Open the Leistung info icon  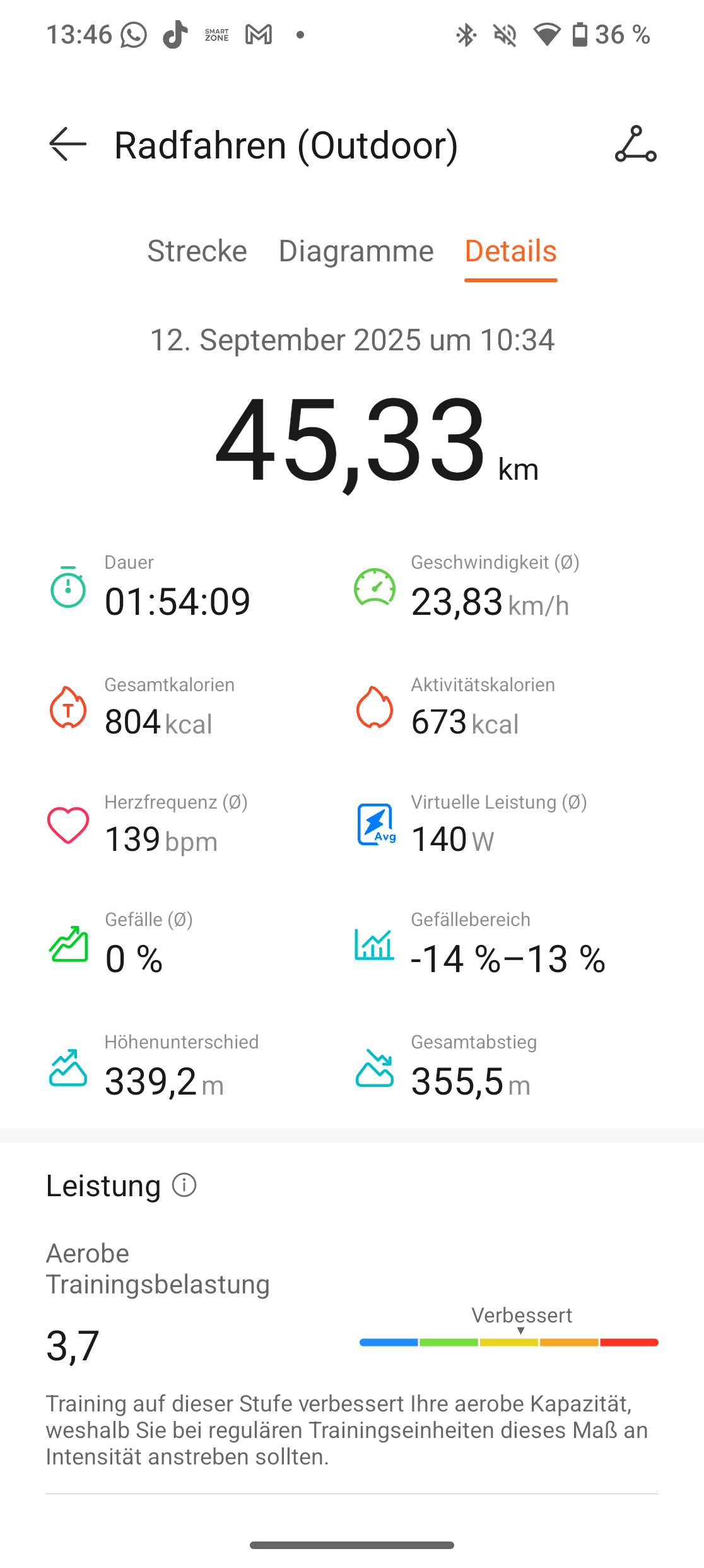(x=184, y=1185)
